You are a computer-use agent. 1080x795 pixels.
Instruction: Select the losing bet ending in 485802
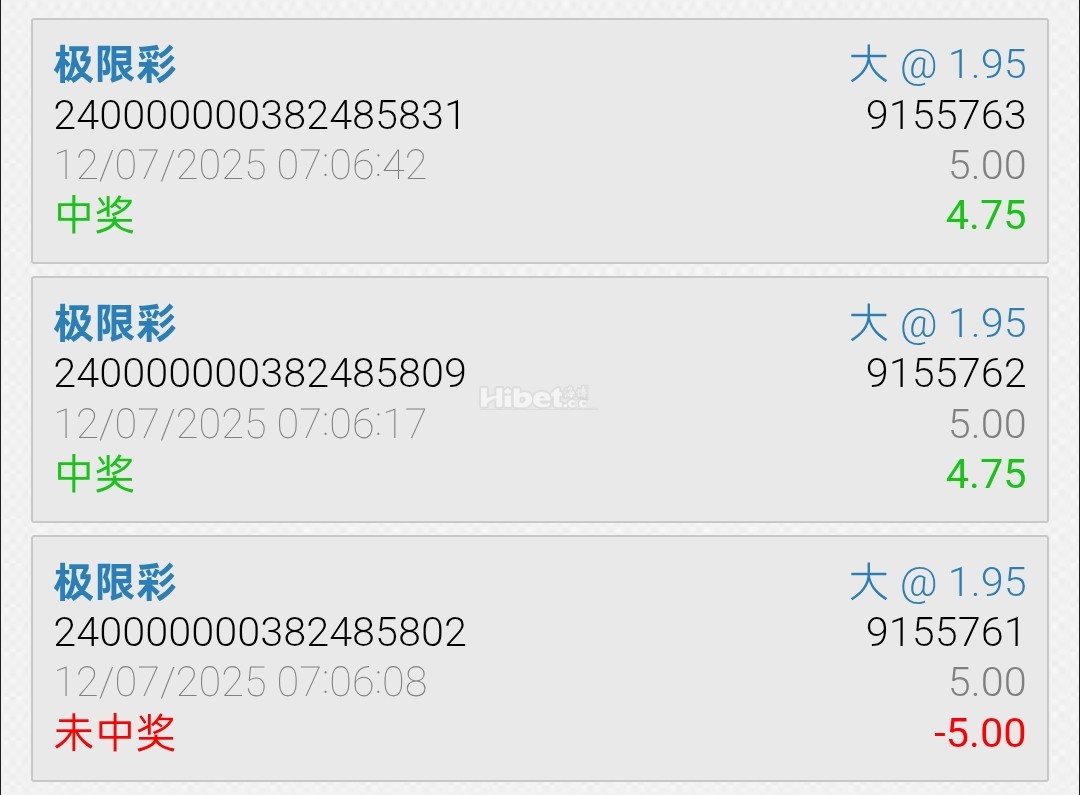[x=540, y=658]
